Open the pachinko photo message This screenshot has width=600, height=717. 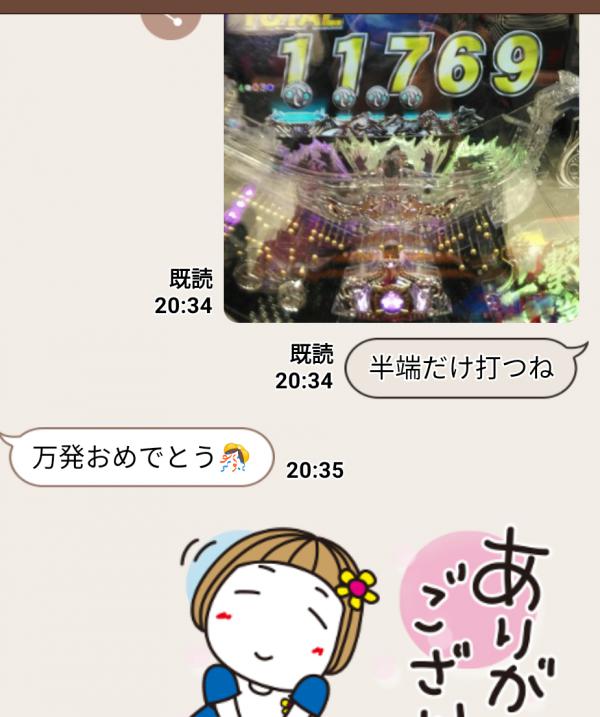[400, 170]
